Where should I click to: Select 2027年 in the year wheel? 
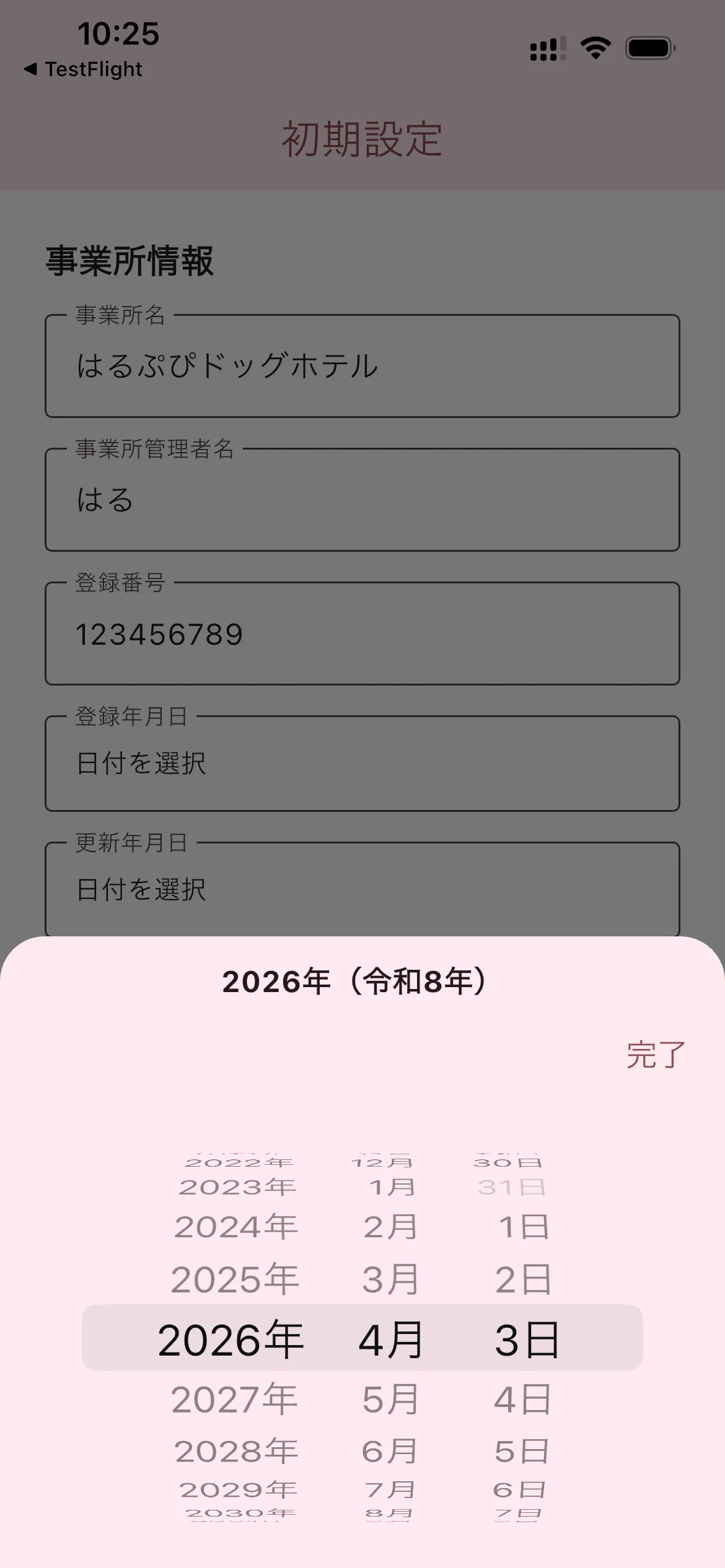234,1400
